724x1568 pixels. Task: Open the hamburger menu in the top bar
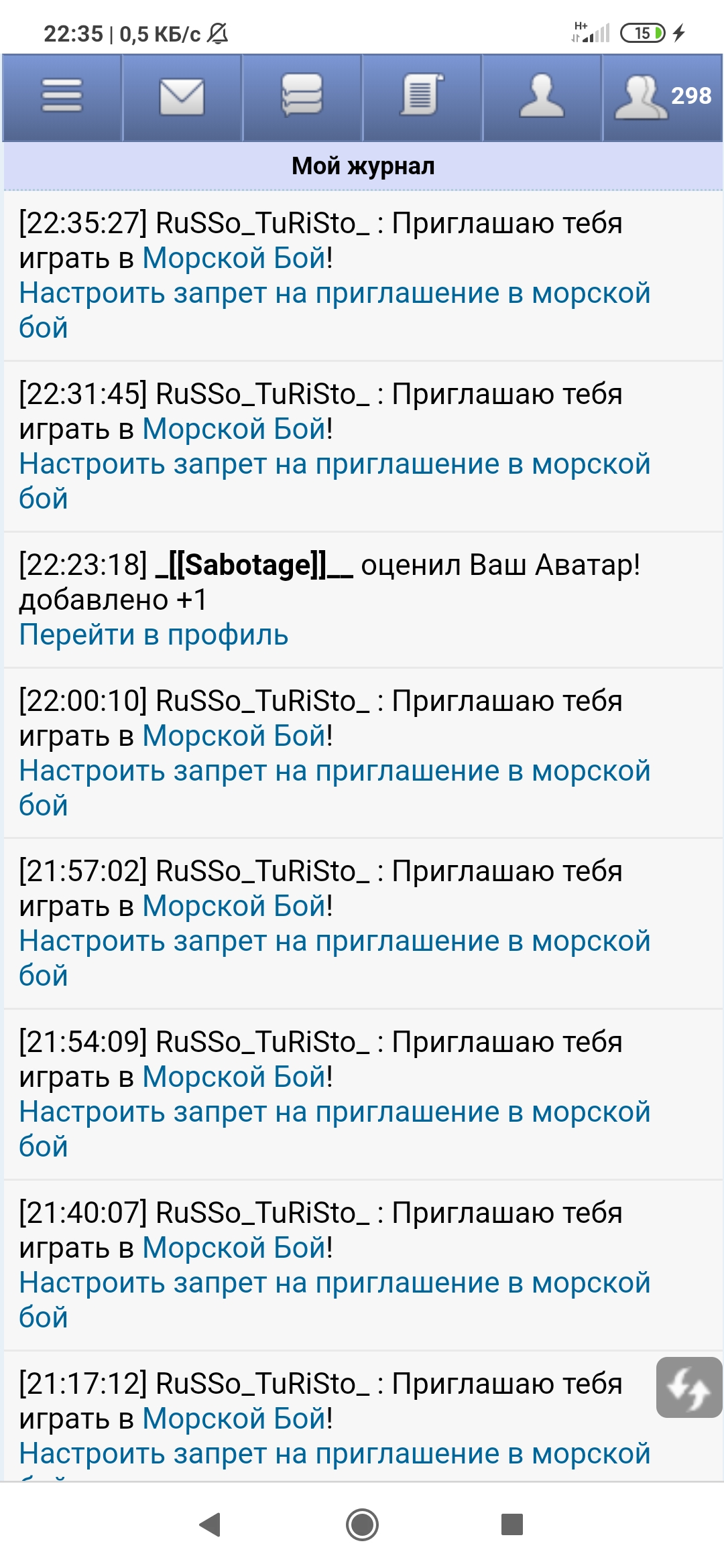point(62,96)
